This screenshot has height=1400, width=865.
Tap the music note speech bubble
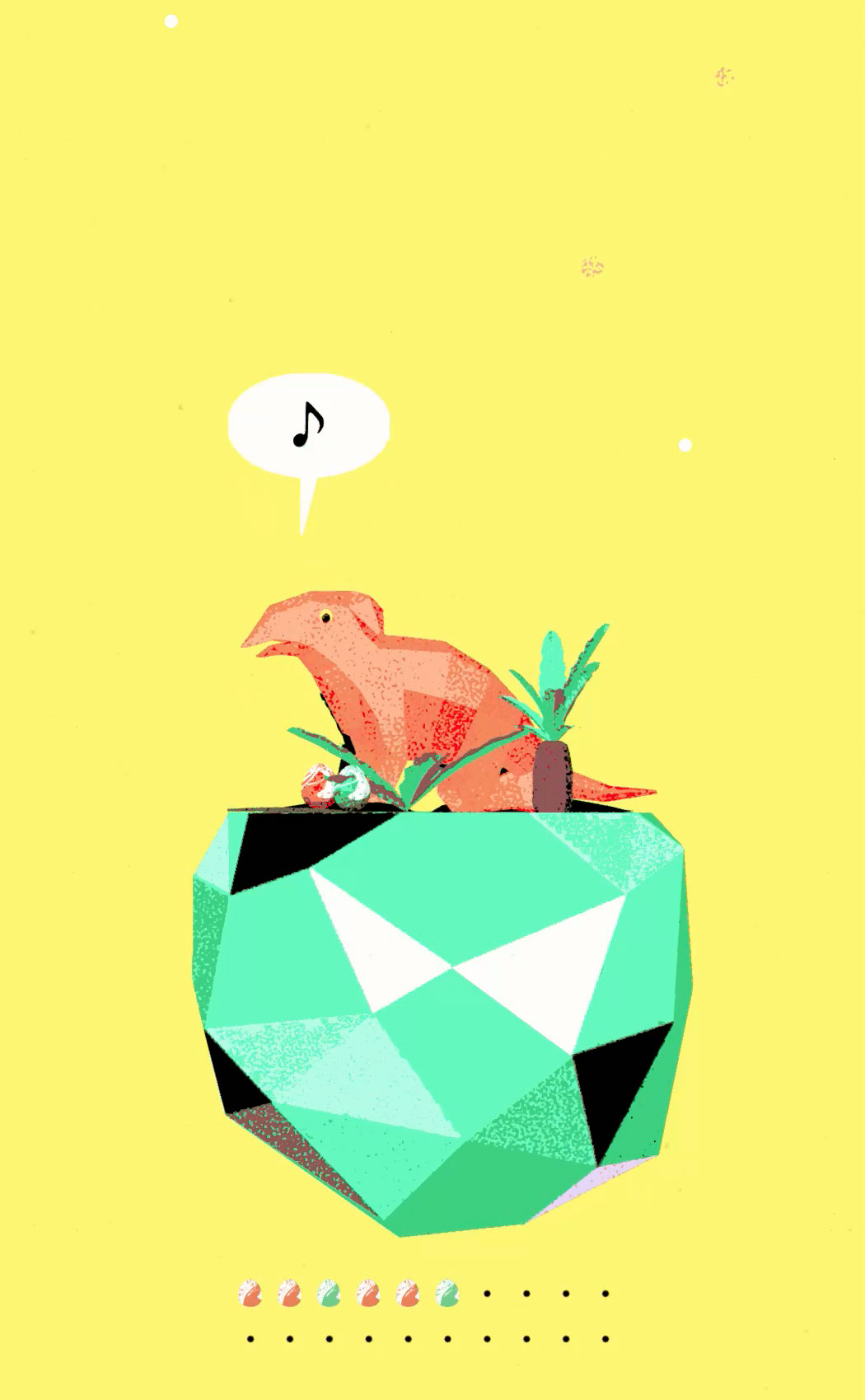coord(308,426)
